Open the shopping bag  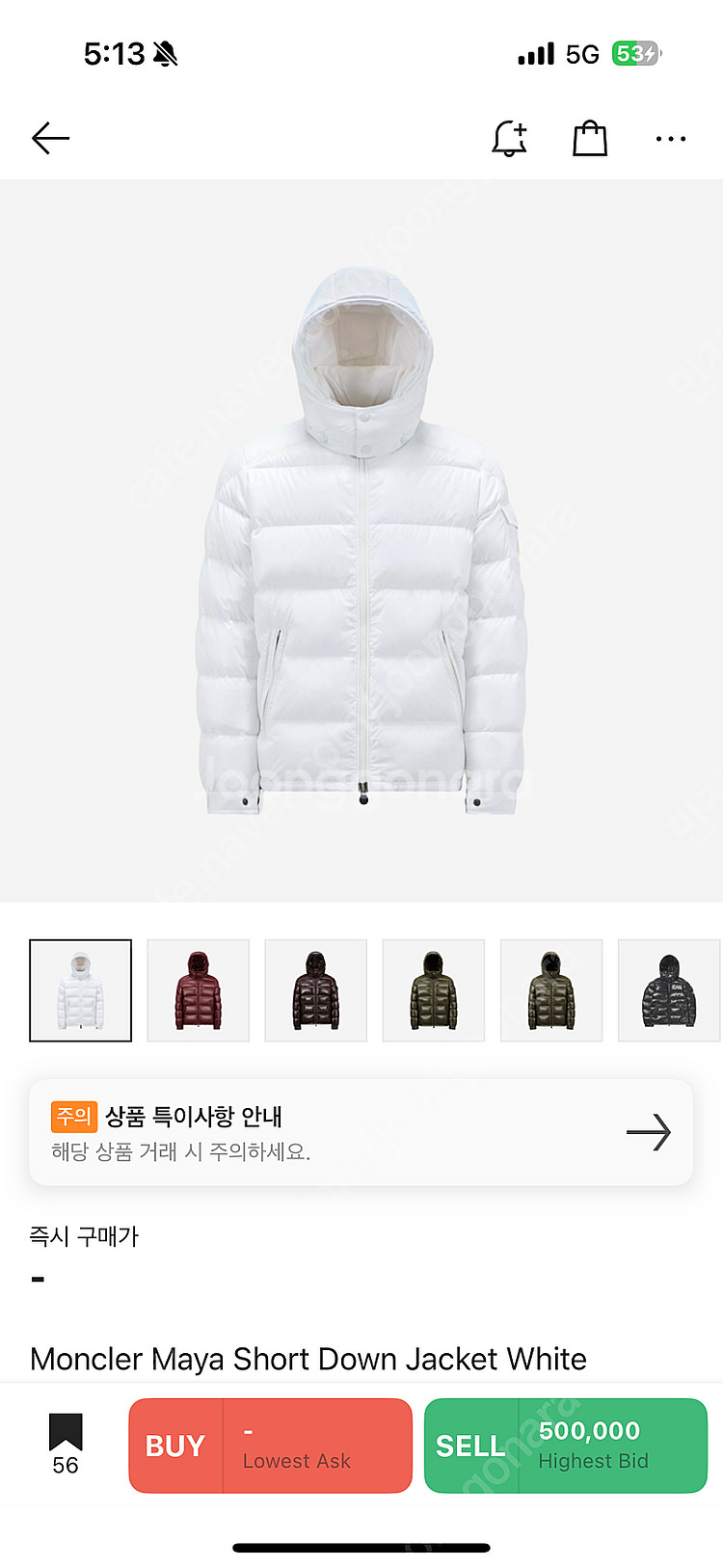click(x=590, y=139)
